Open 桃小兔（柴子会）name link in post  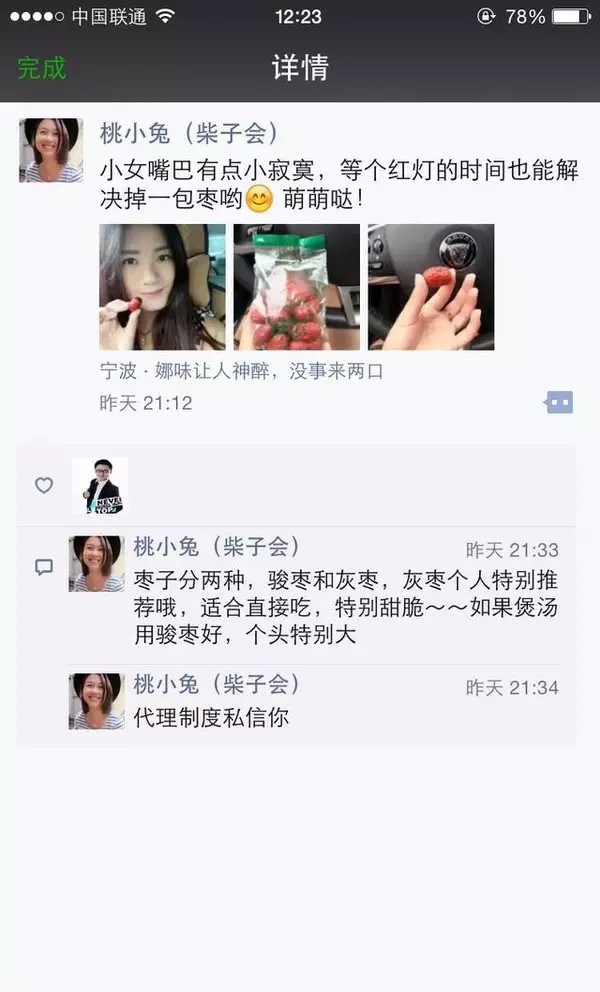point(189,133)
